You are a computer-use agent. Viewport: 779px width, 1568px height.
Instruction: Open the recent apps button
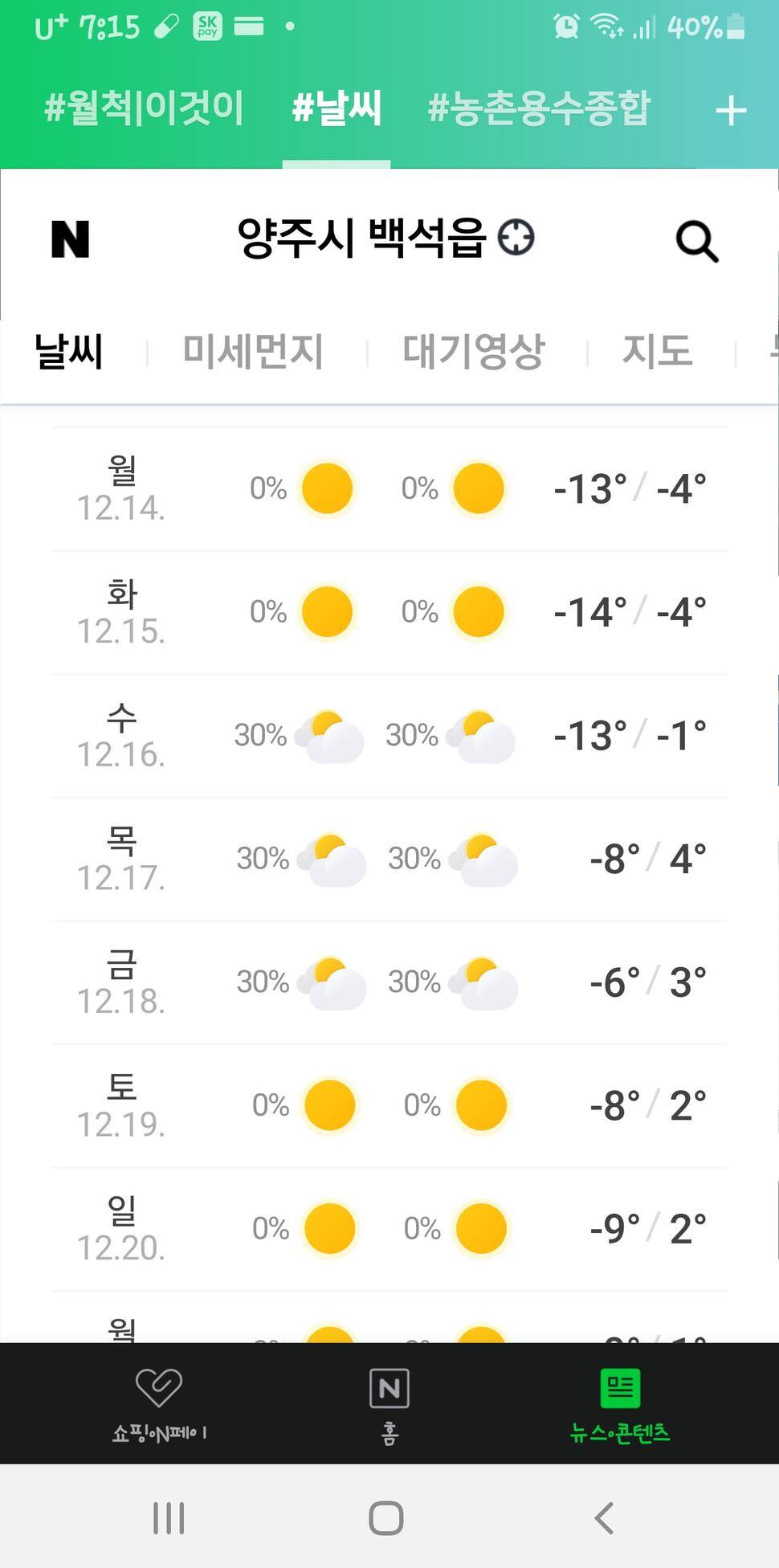coord(169,1518)
